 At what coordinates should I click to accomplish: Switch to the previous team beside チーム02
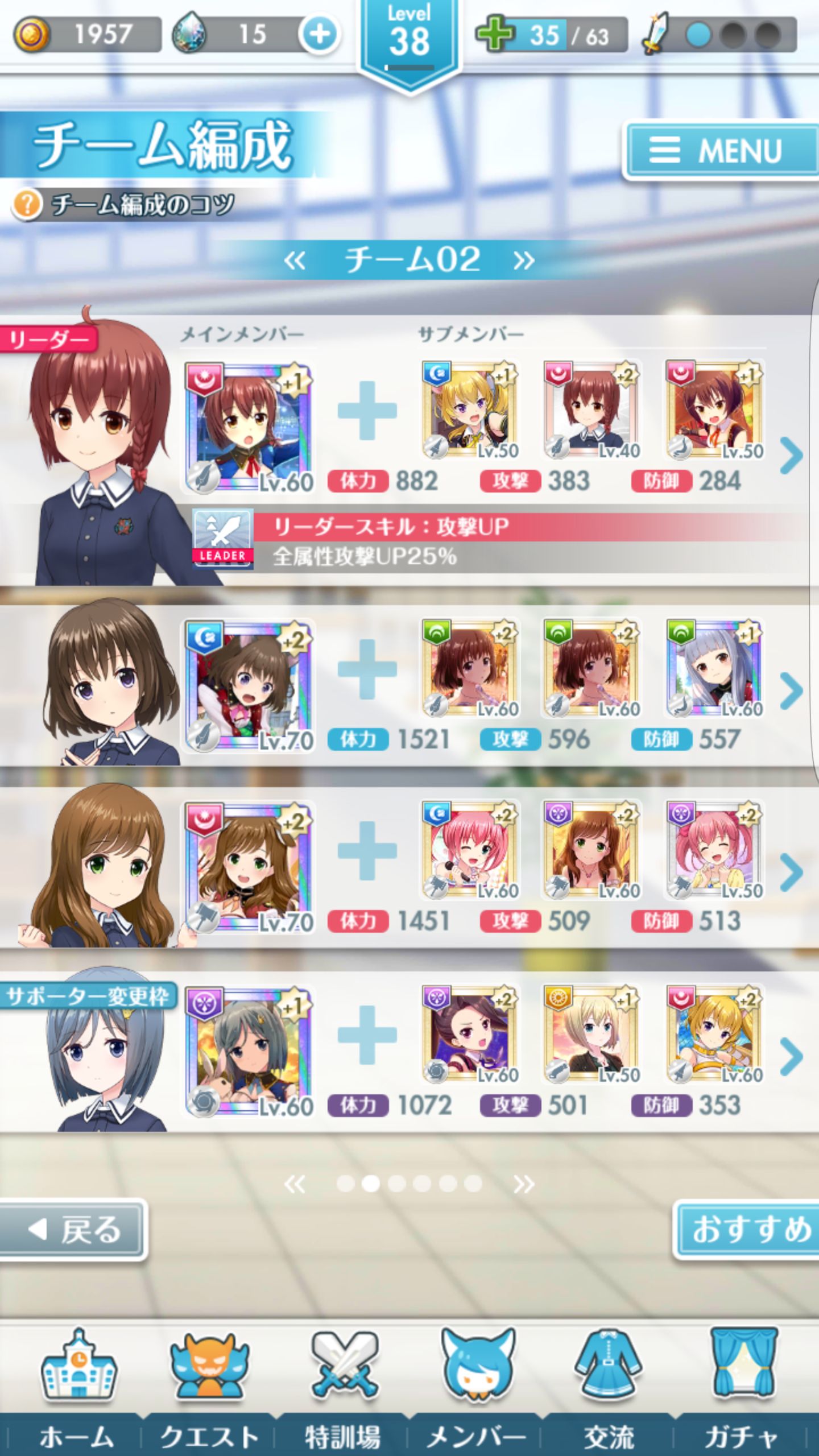tap(295, 260)
